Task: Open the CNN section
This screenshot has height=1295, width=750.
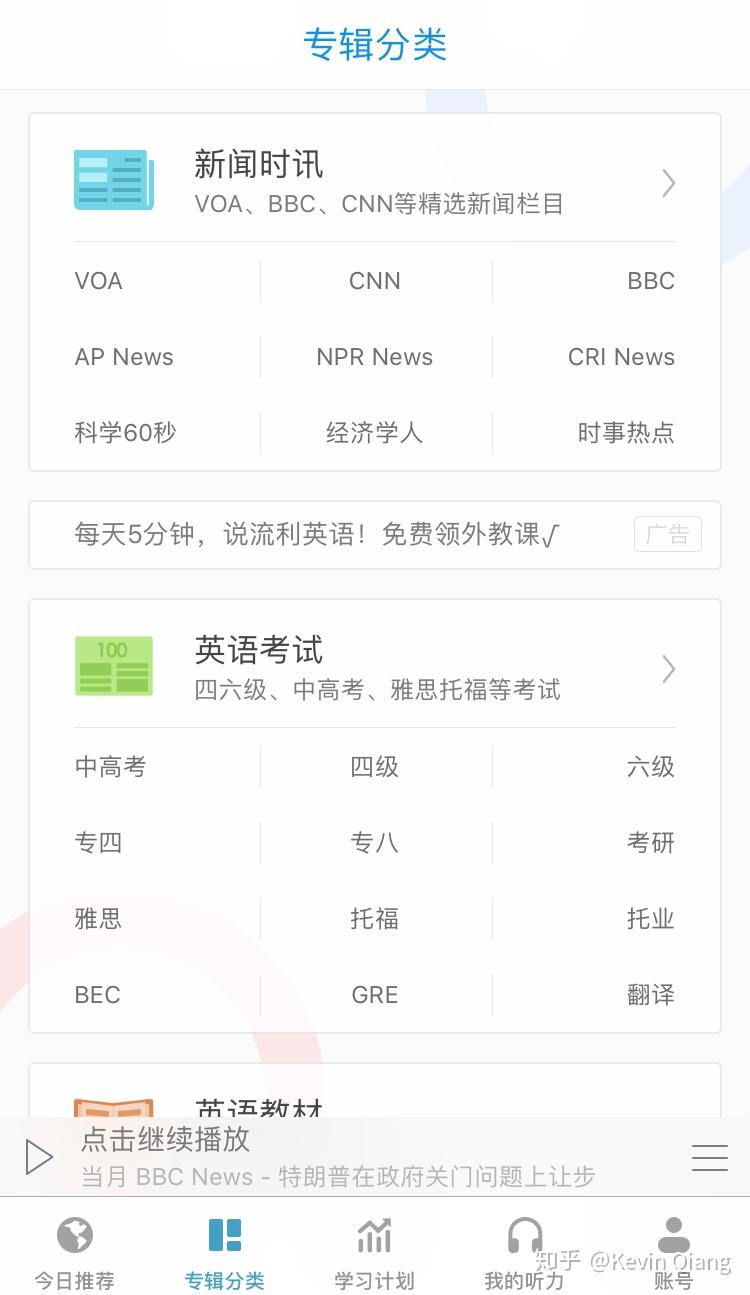Action: (375, 281)
